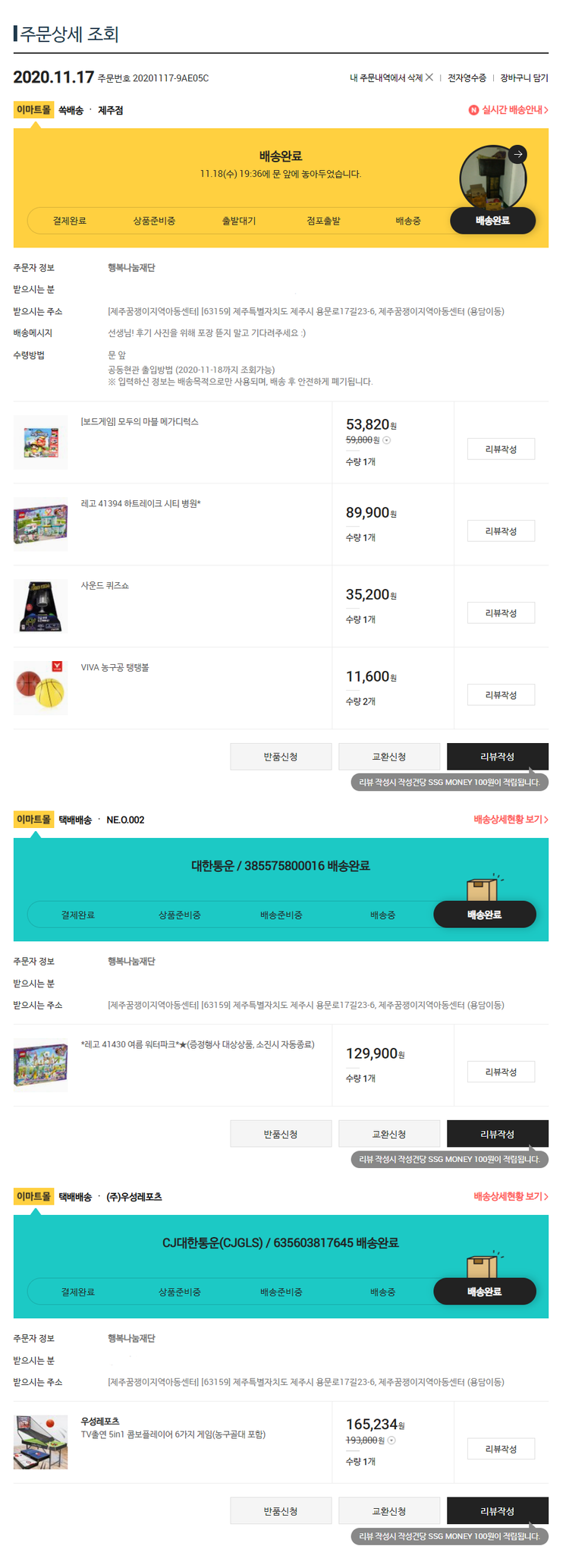
Task: Open the 모두의 마블 메가디럭스 product image
Action: pos(41,442)
